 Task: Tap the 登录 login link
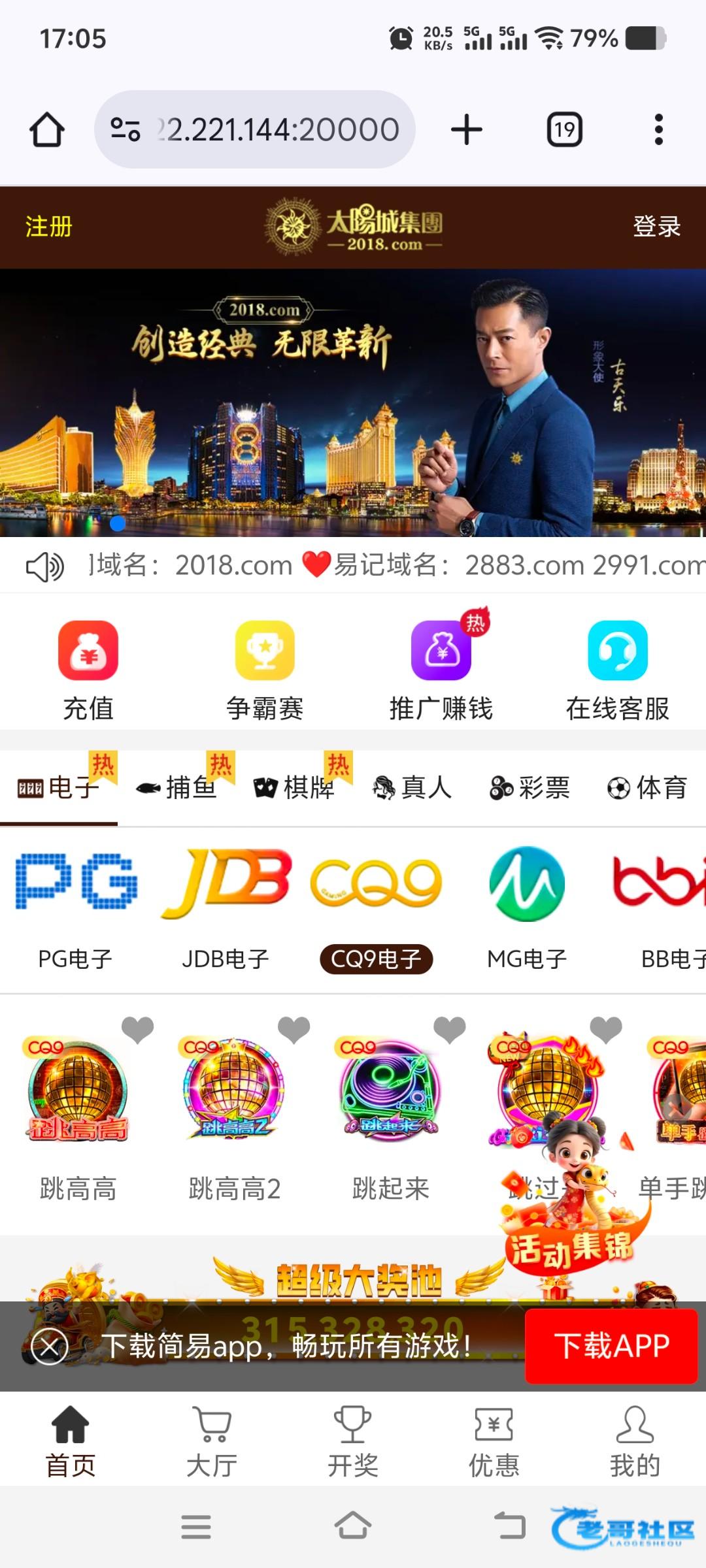tap(656, 227)
